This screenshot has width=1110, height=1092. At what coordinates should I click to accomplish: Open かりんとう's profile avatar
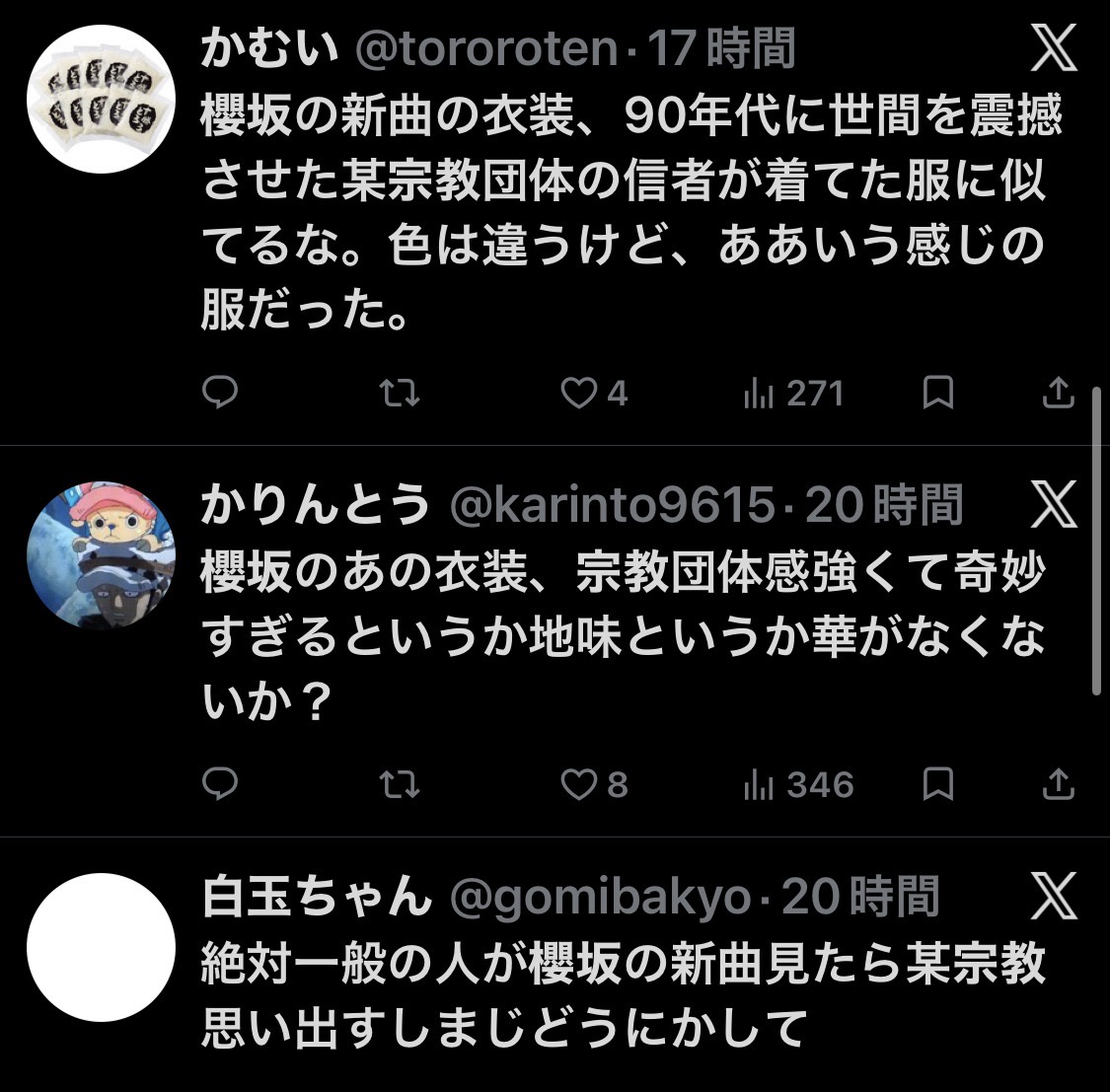click(101, 555)
